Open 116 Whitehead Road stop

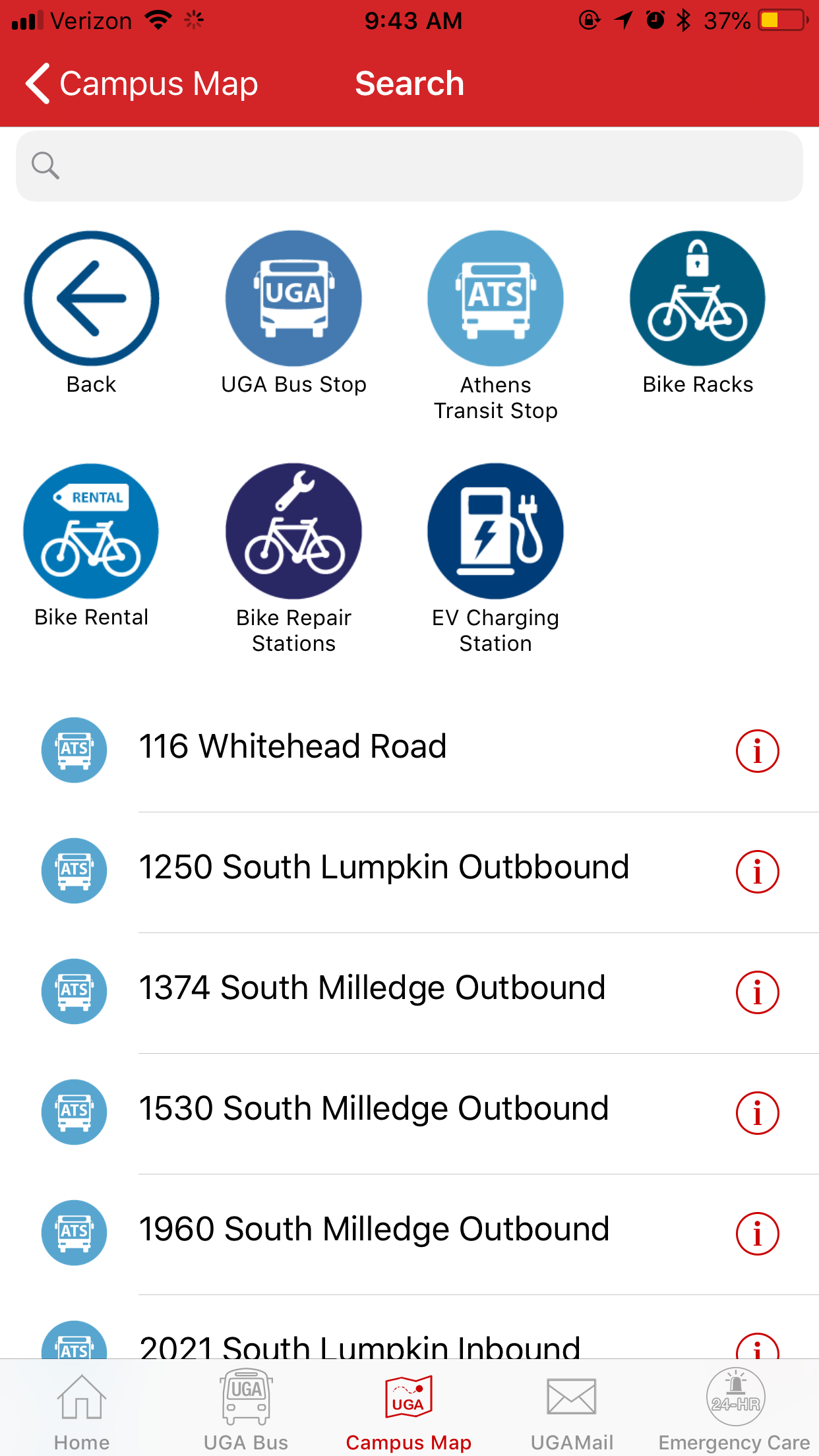click(x=293, y=747)
